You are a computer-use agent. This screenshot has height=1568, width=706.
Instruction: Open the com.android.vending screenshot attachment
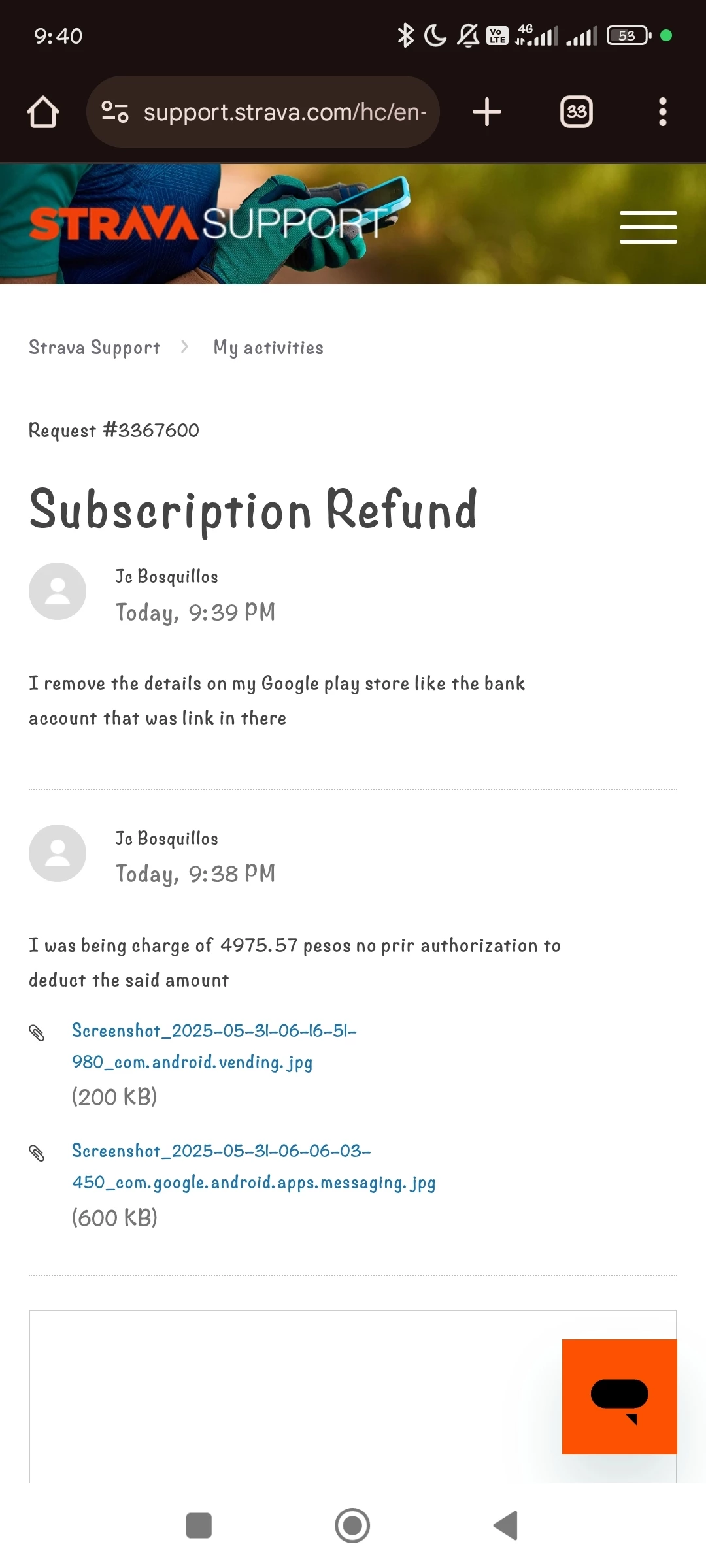[214, 1046]
